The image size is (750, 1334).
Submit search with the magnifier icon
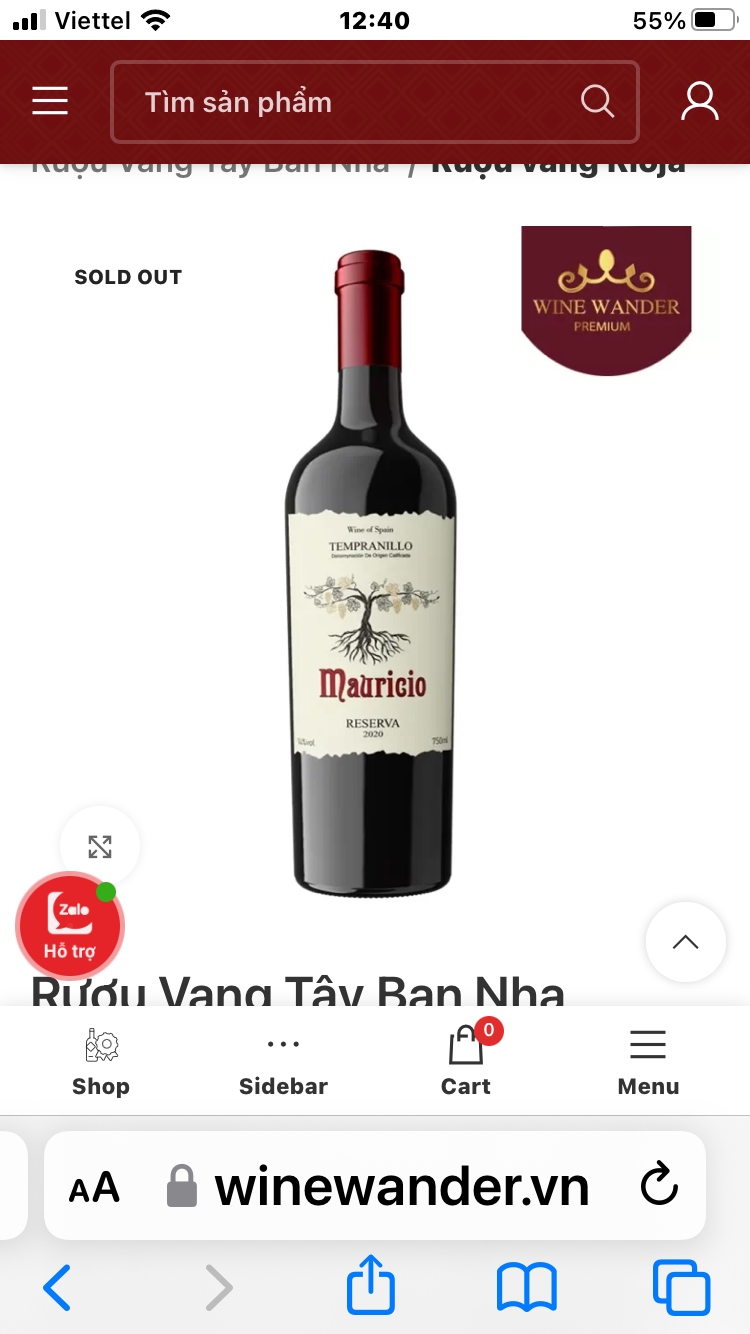click(x=597, y=101)
